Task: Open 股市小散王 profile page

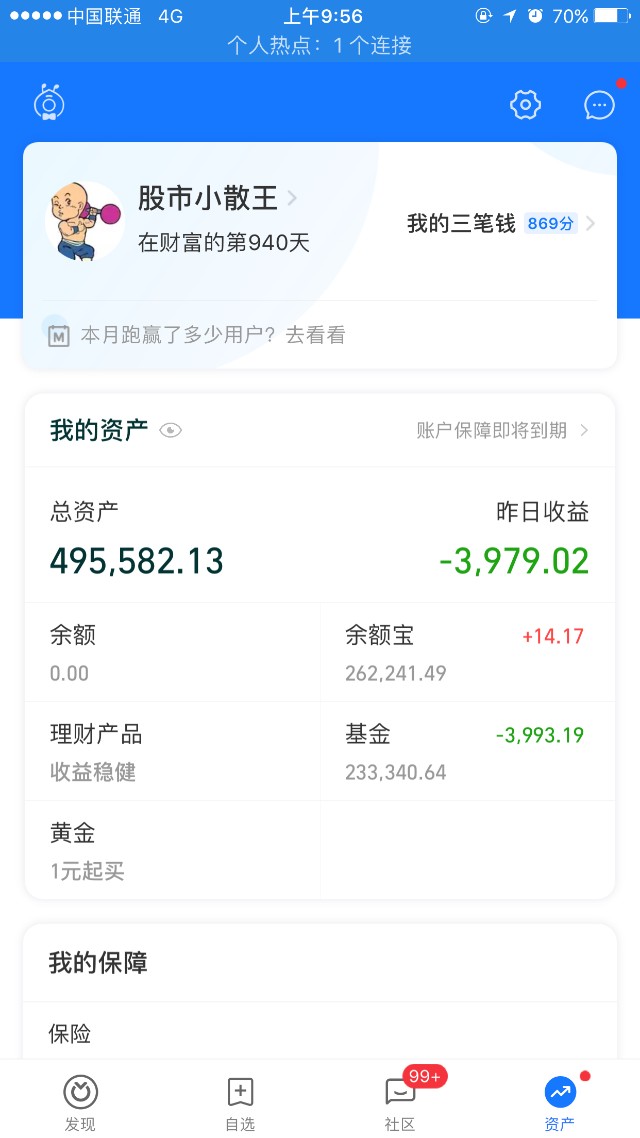Action: (216, 197)
